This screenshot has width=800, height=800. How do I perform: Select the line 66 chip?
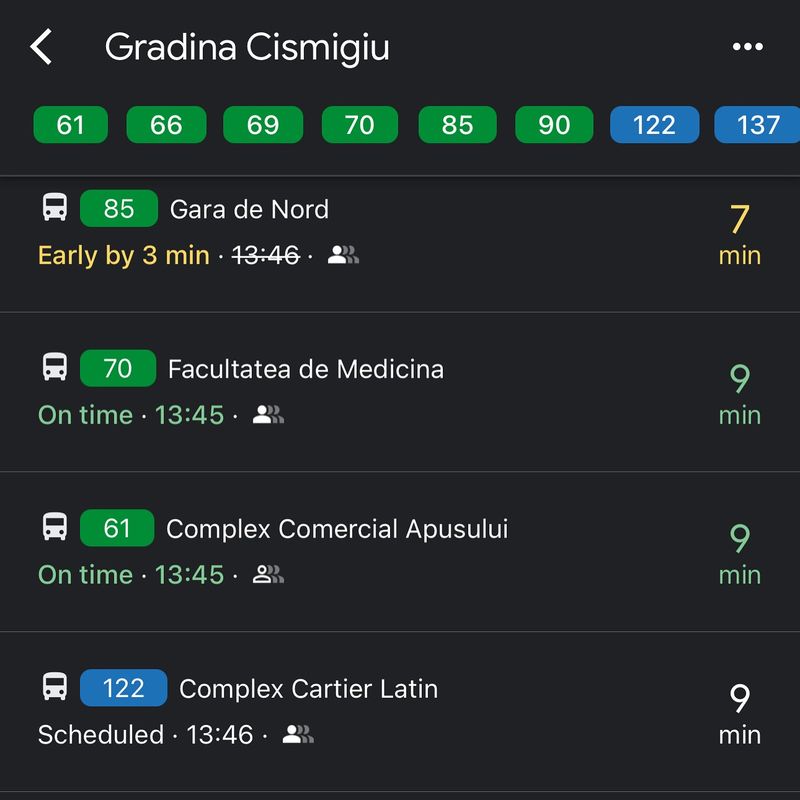click(166, 125)
